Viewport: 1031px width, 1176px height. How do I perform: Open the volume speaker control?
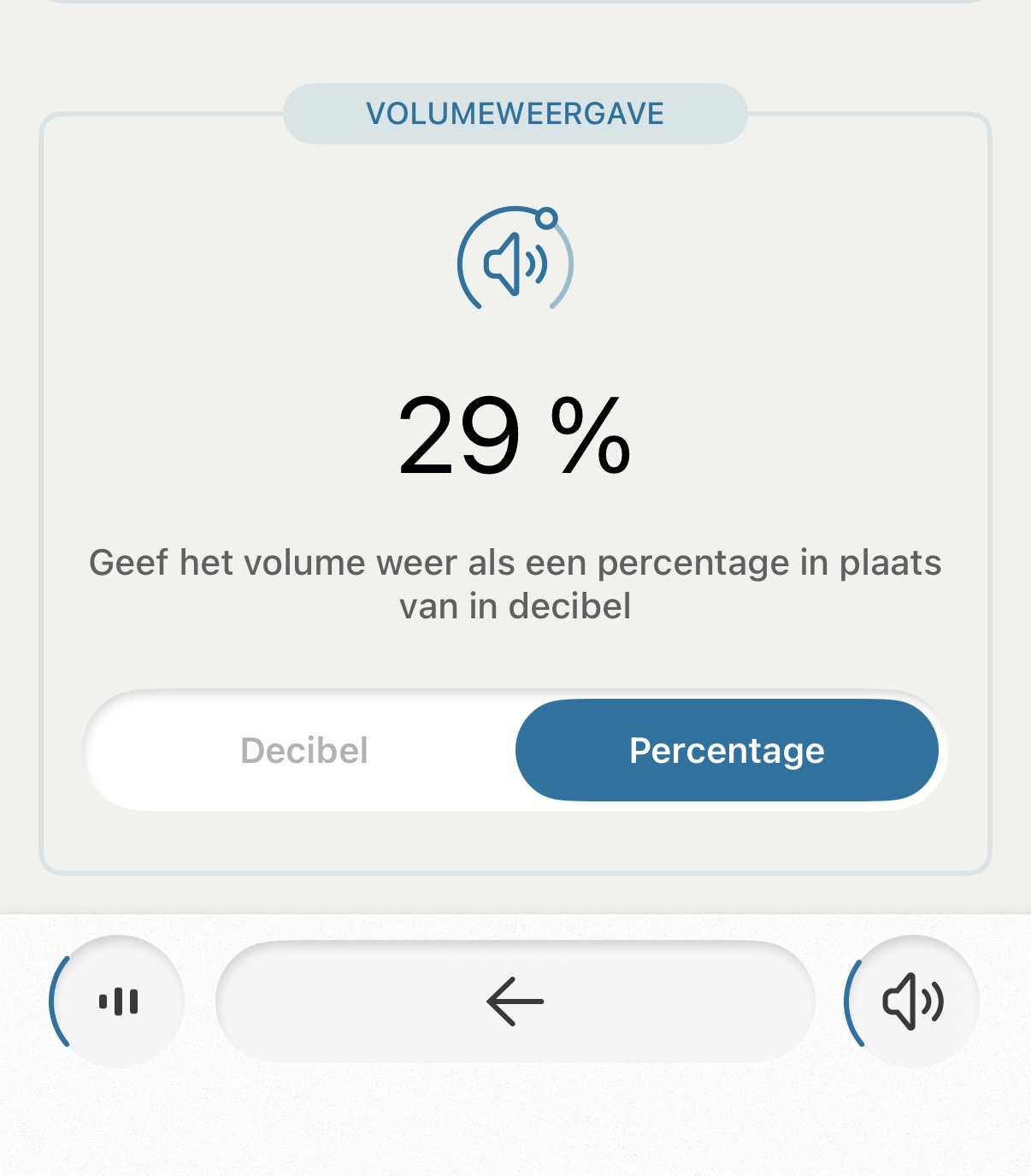912,1002
